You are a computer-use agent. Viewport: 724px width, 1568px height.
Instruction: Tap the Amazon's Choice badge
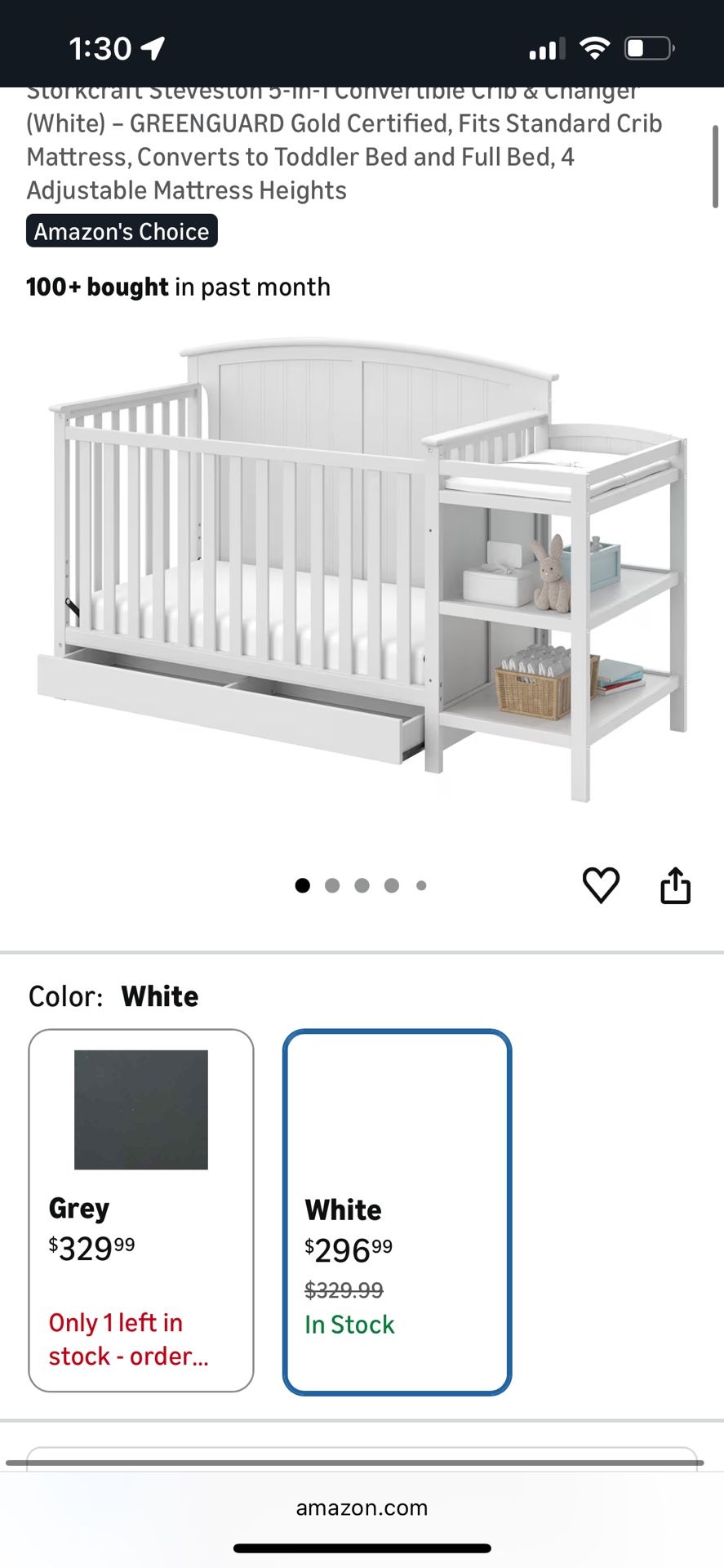(122, 231)
